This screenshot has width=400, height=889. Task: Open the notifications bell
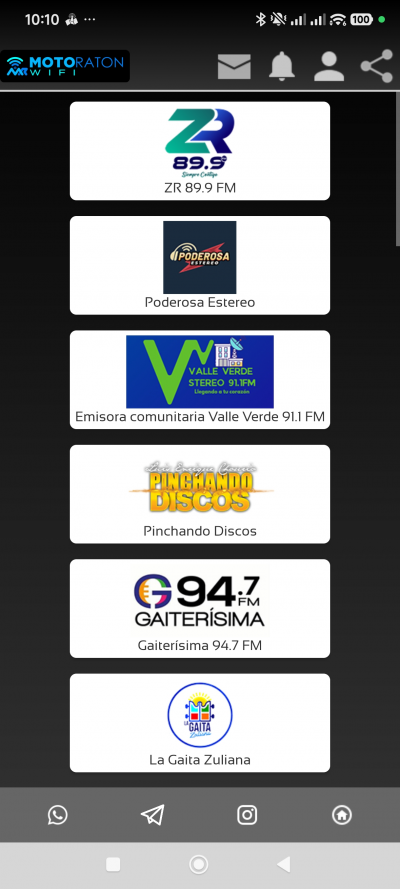(x=282, y=66)
